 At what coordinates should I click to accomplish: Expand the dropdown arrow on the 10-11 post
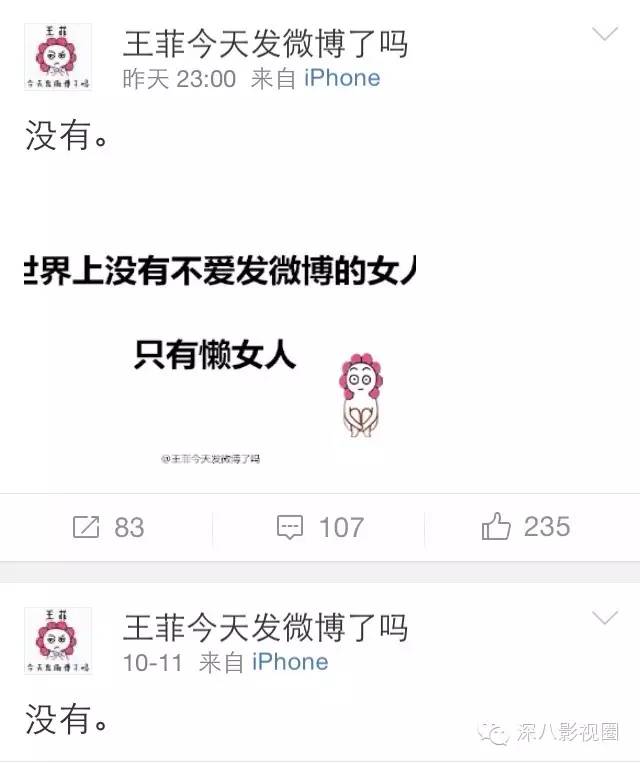tap(605, 618)
